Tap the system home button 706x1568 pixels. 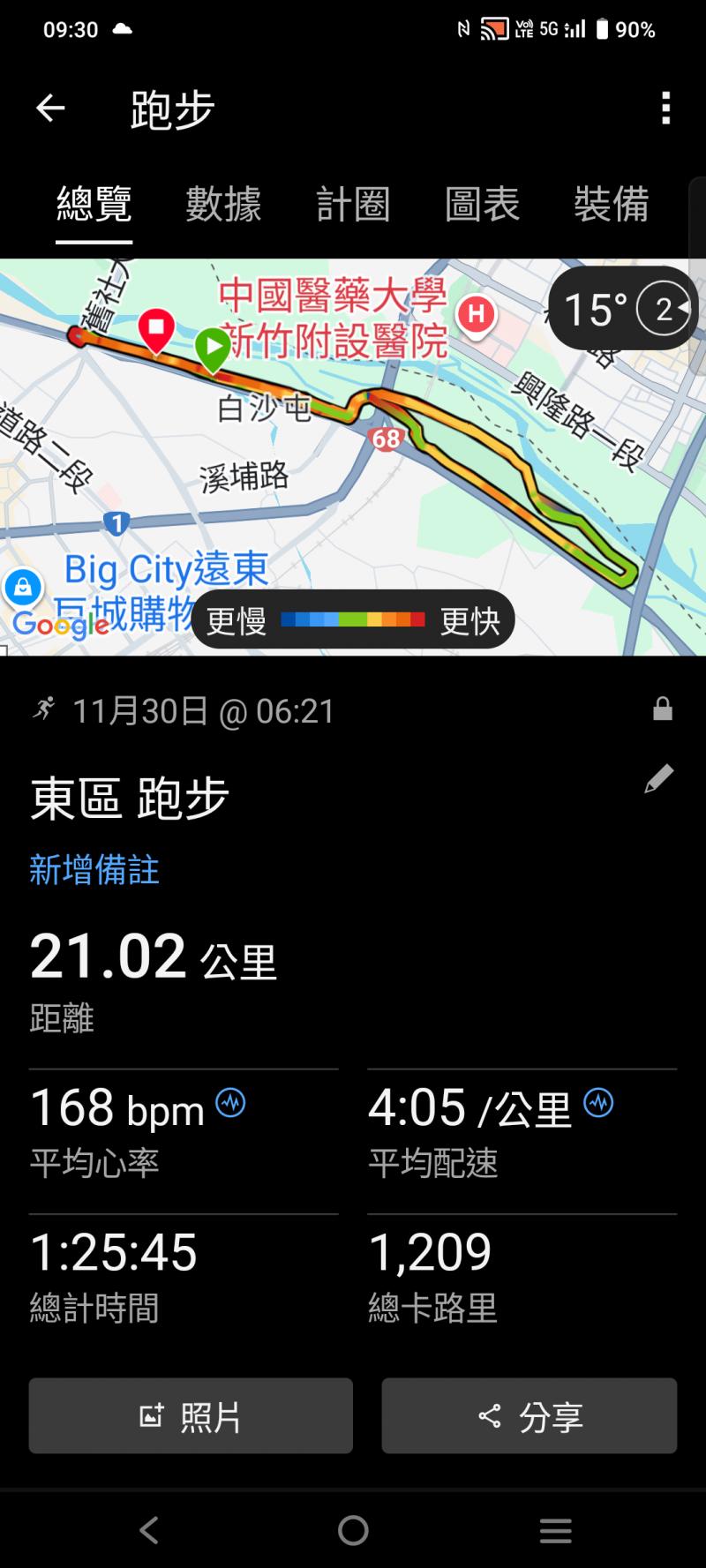click(x=353, y=1530)
